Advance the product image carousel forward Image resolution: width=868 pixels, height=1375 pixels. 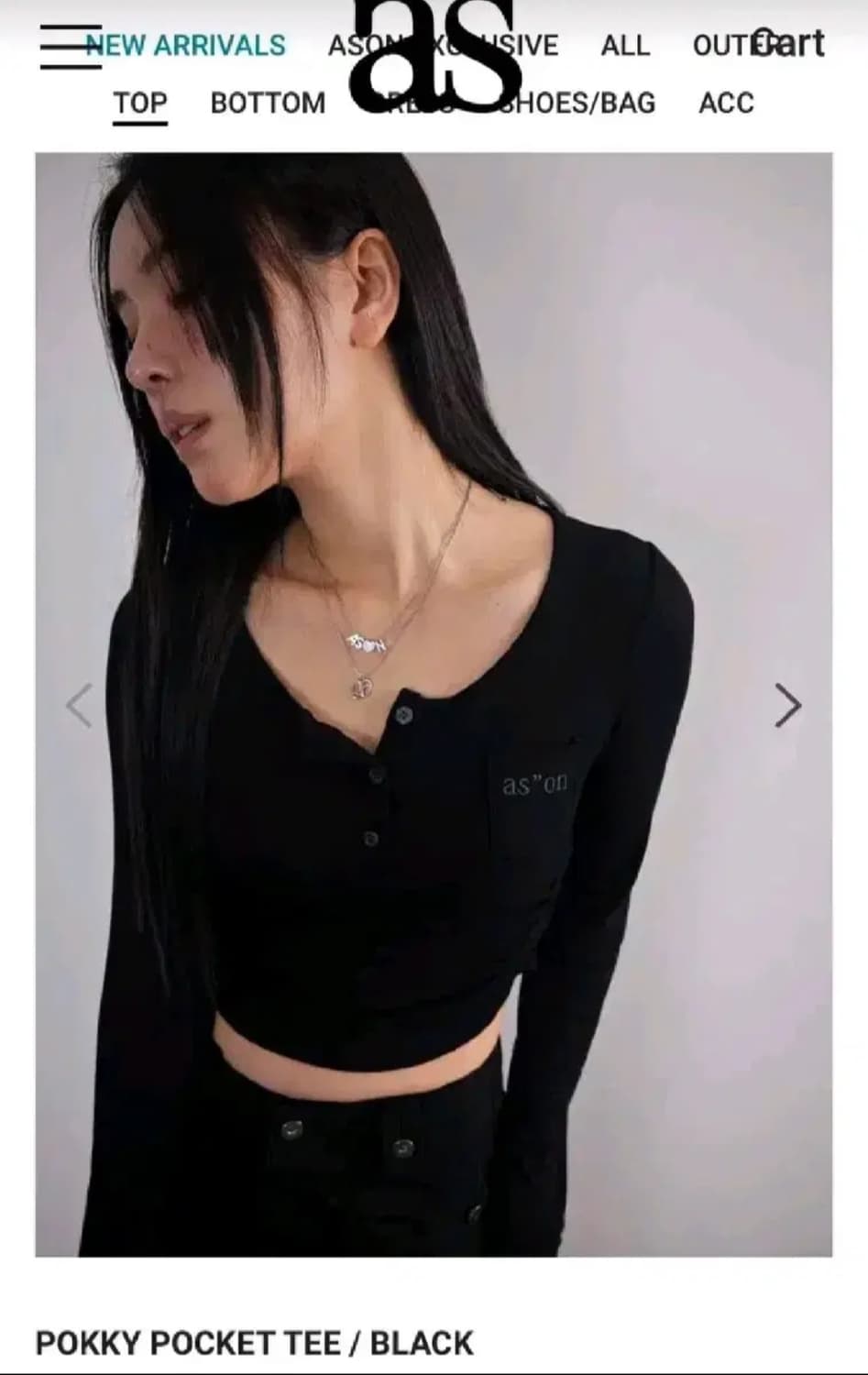point(786,703)
